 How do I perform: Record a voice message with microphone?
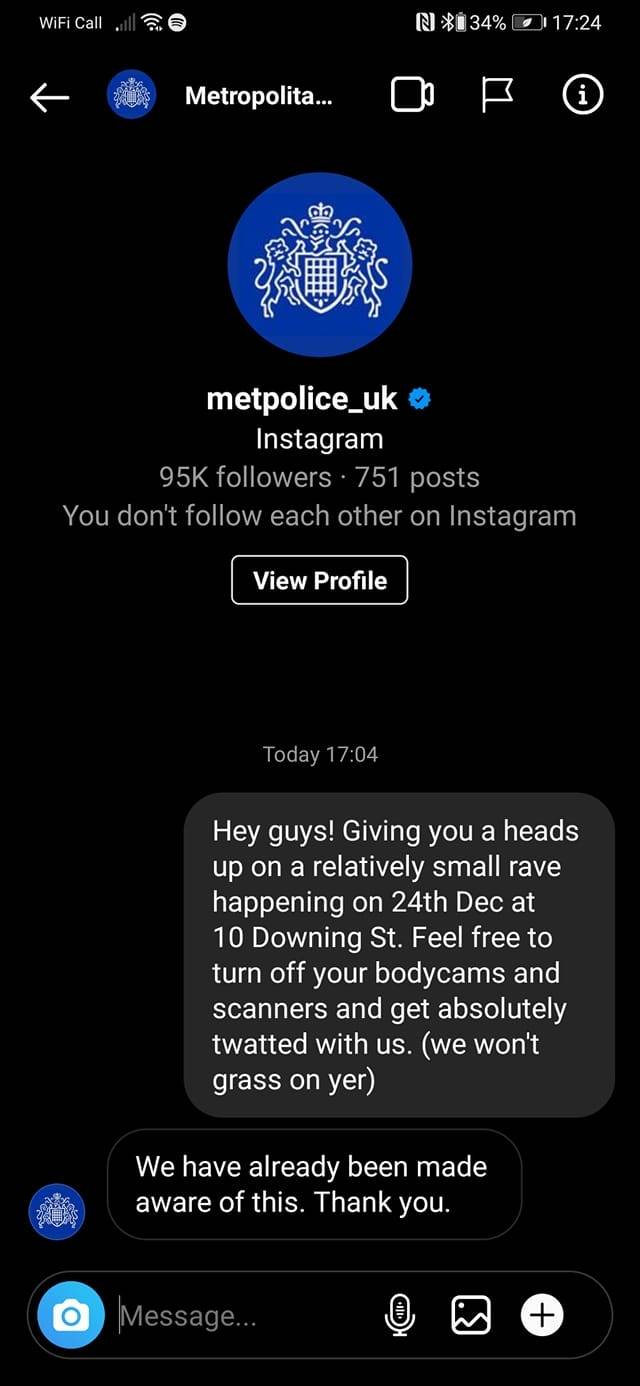pos(400,1316)
